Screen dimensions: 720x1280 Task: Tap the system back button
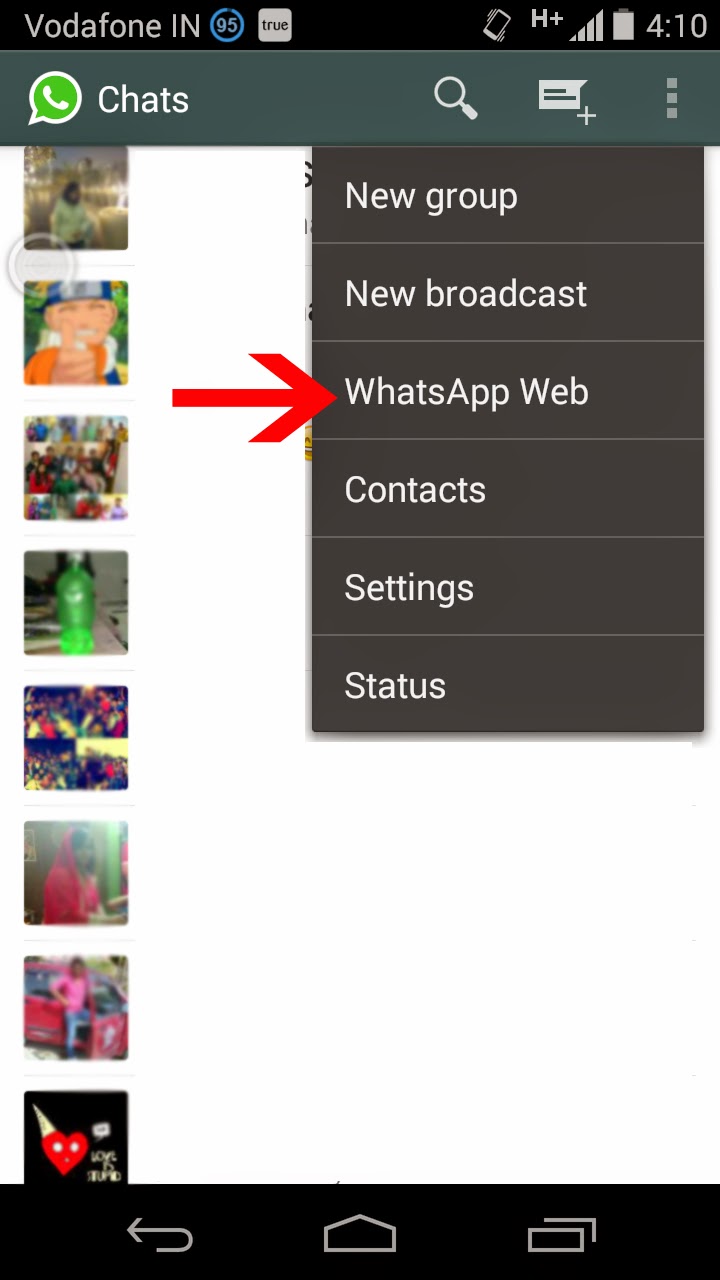[x=160, y=1235]
